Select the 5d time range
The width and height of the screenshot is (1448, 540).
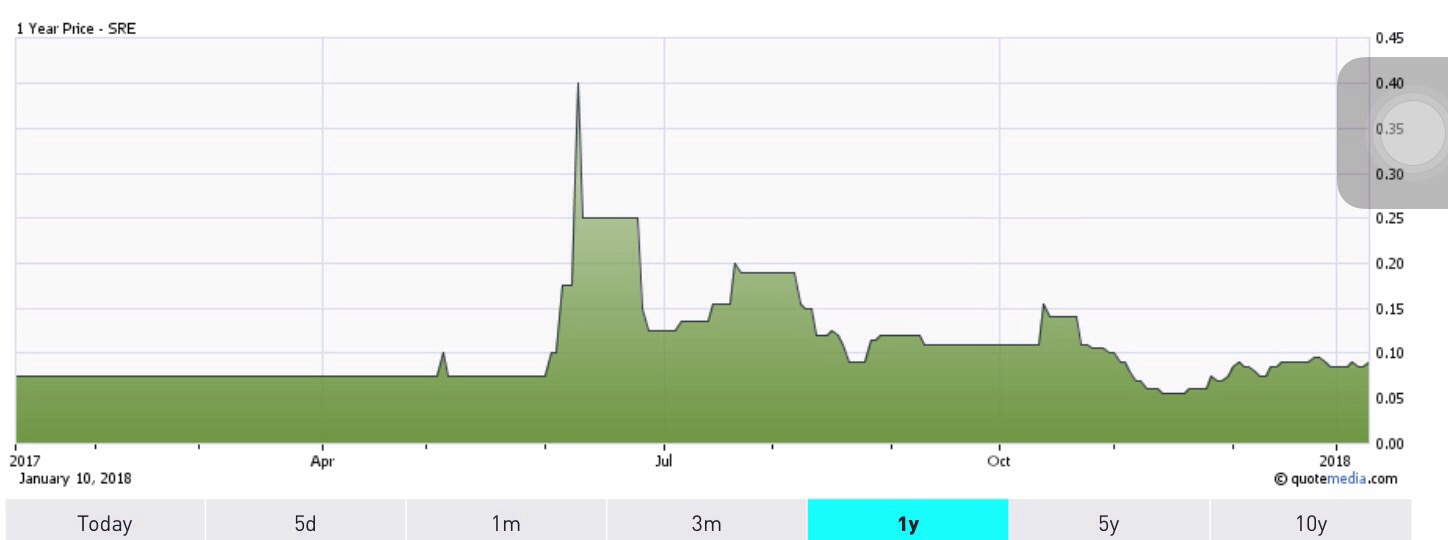tap(305, 522)
